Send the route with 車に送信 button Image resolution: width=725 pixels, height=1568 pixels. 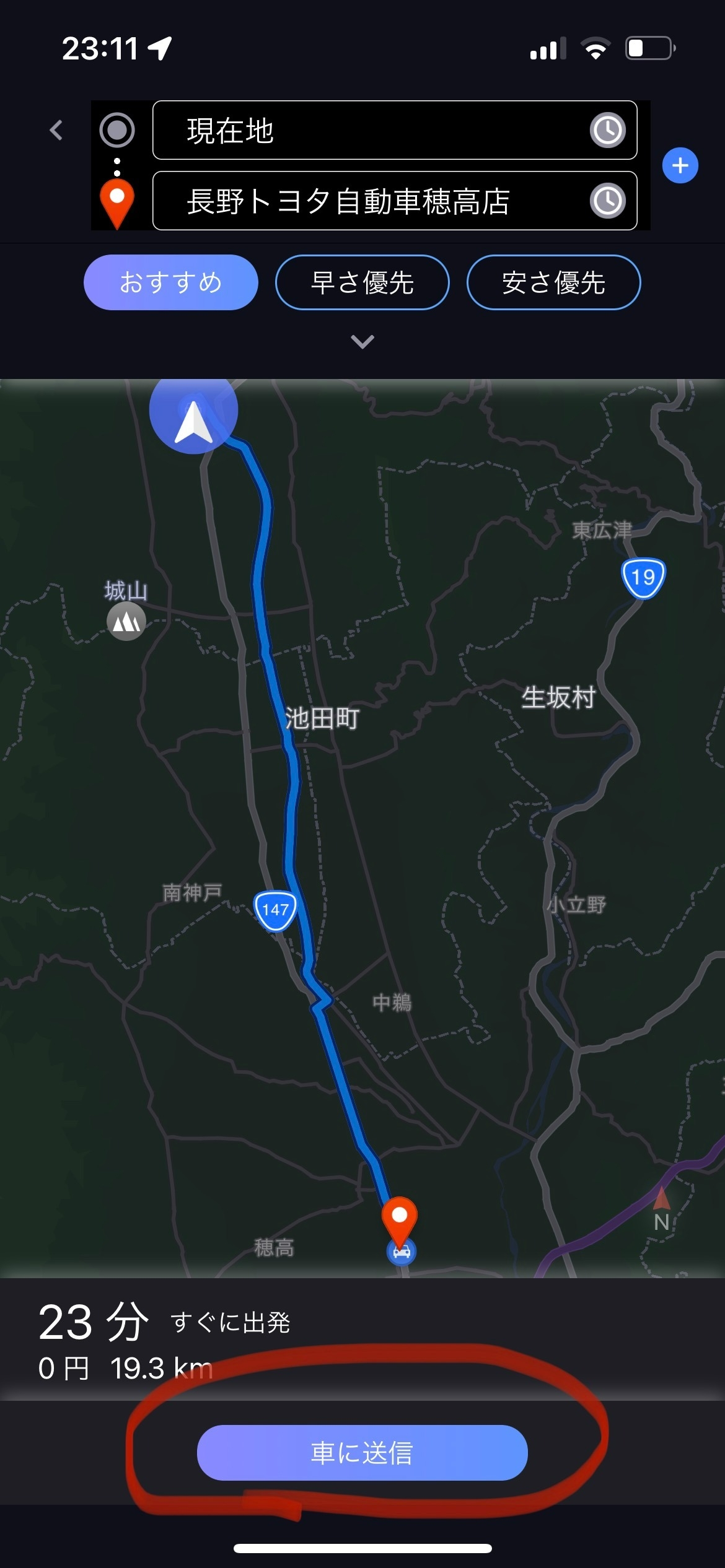(x=362, y=1453)
